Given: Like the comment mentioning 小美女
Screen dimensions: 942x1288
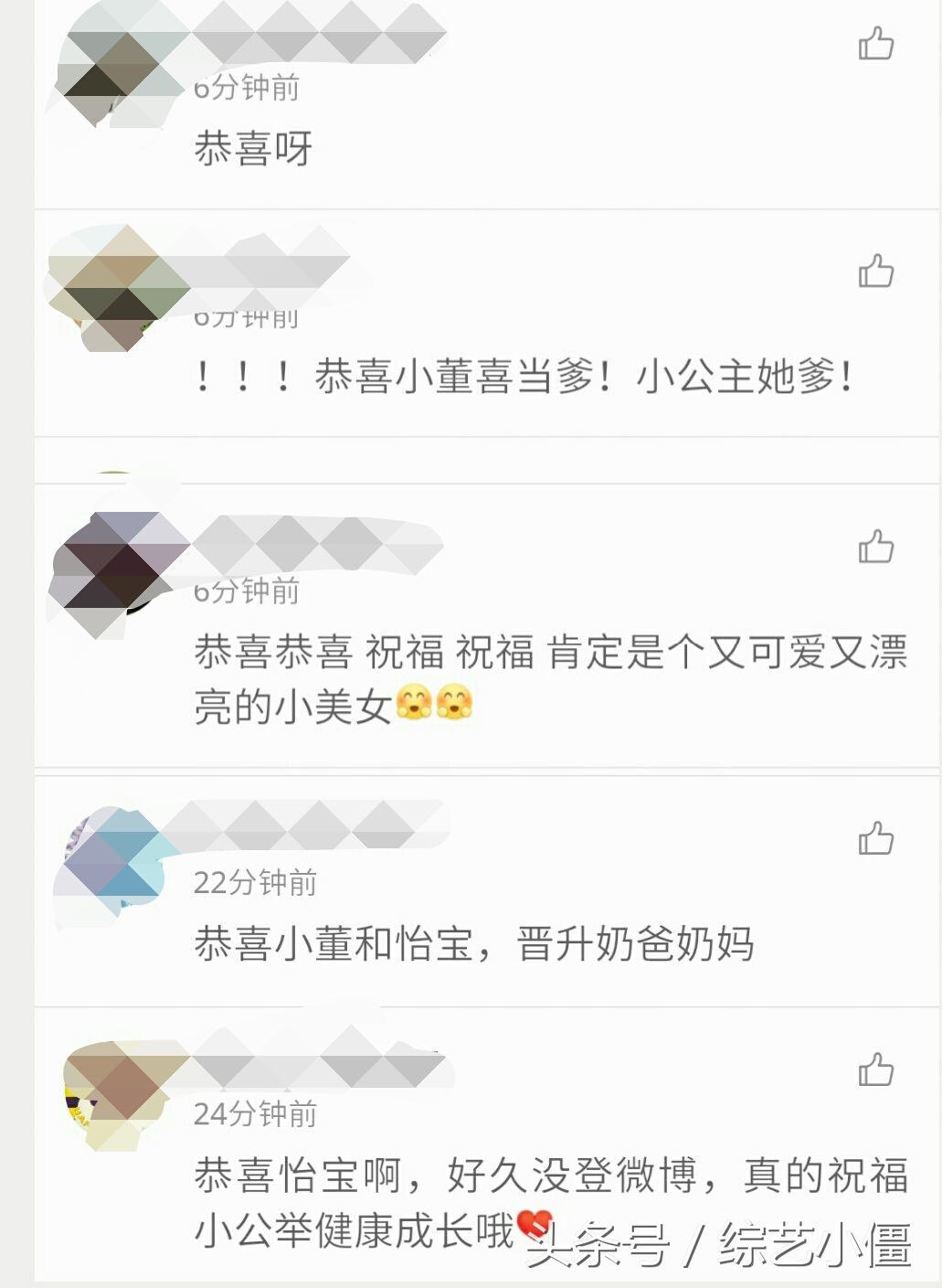Looking at the screenshot, I should 875,547.
